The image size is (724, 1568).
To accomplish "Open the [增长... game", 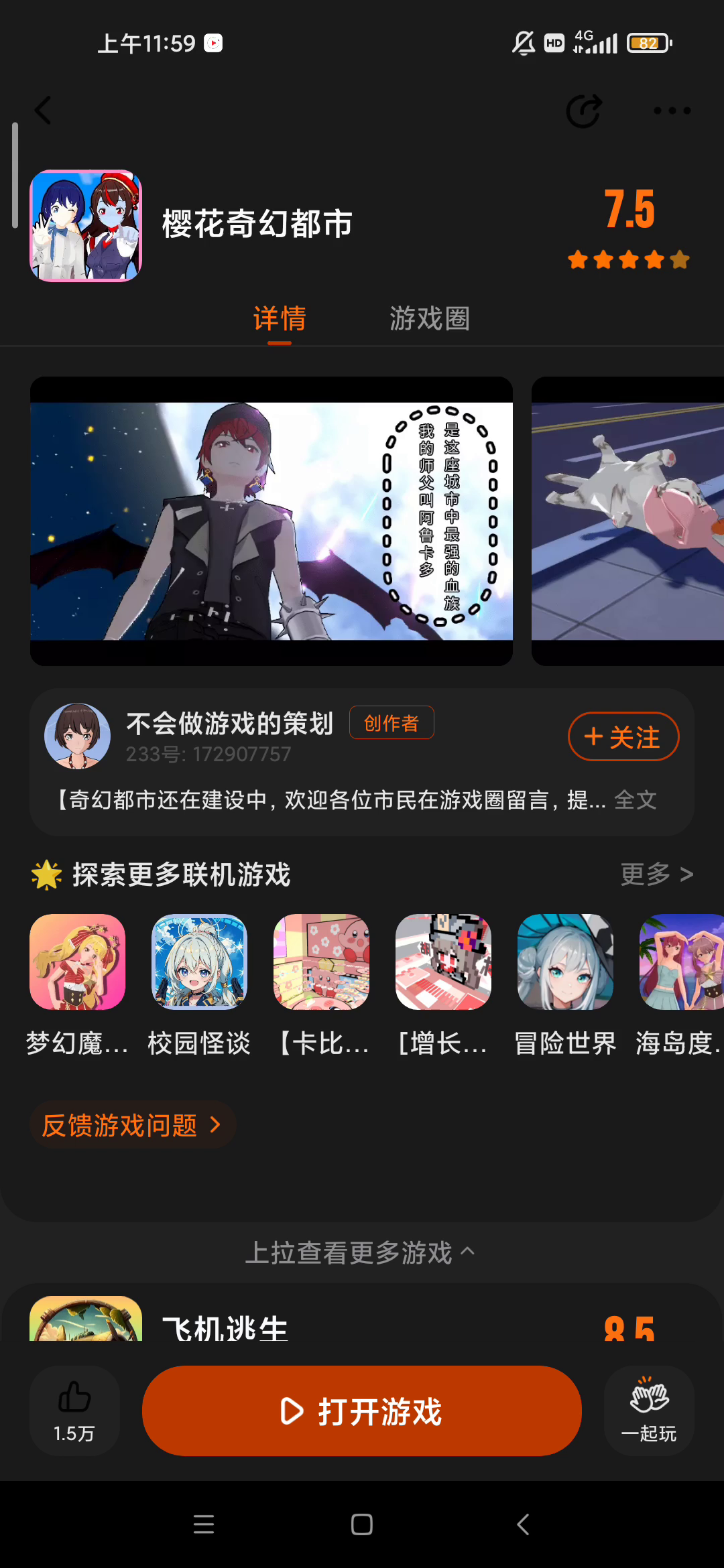I will [x=443, y=962].
